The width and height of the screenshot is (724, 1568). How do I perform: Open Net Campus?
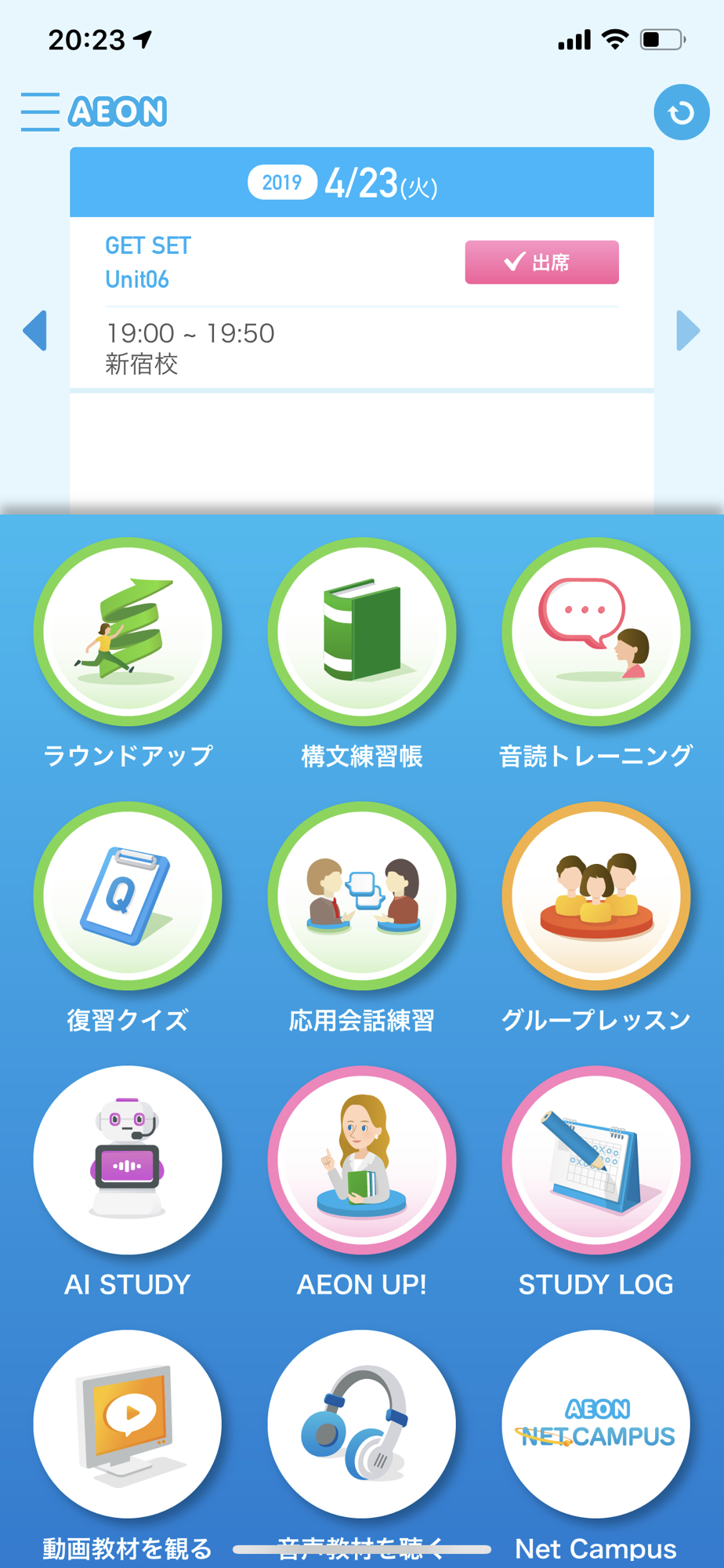pyautogui.click(x=596, y=1424)
